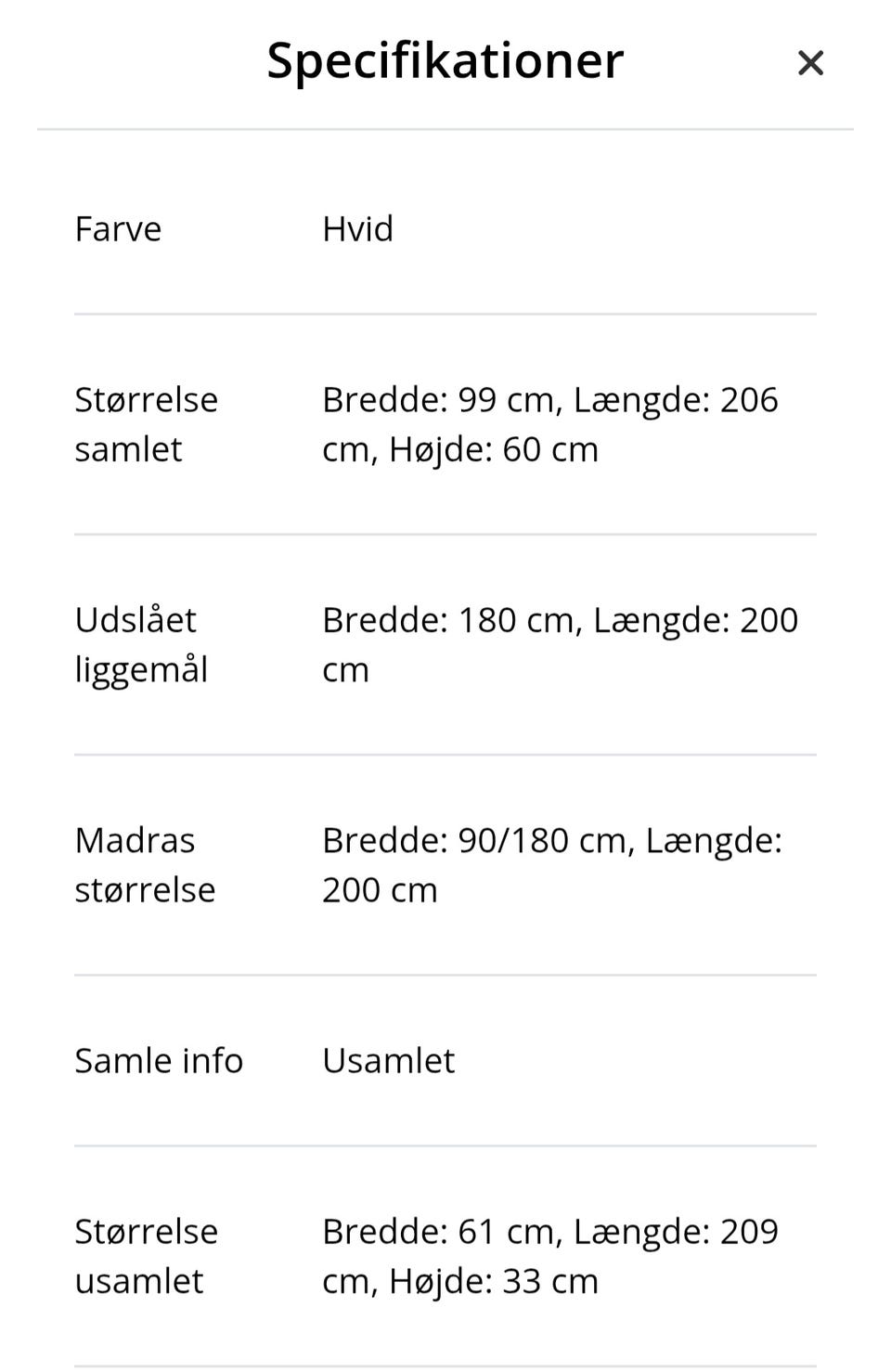Screen dimensions: 891x1372
Task: Select the Samle info label
Action: (x=159, y=1059)
